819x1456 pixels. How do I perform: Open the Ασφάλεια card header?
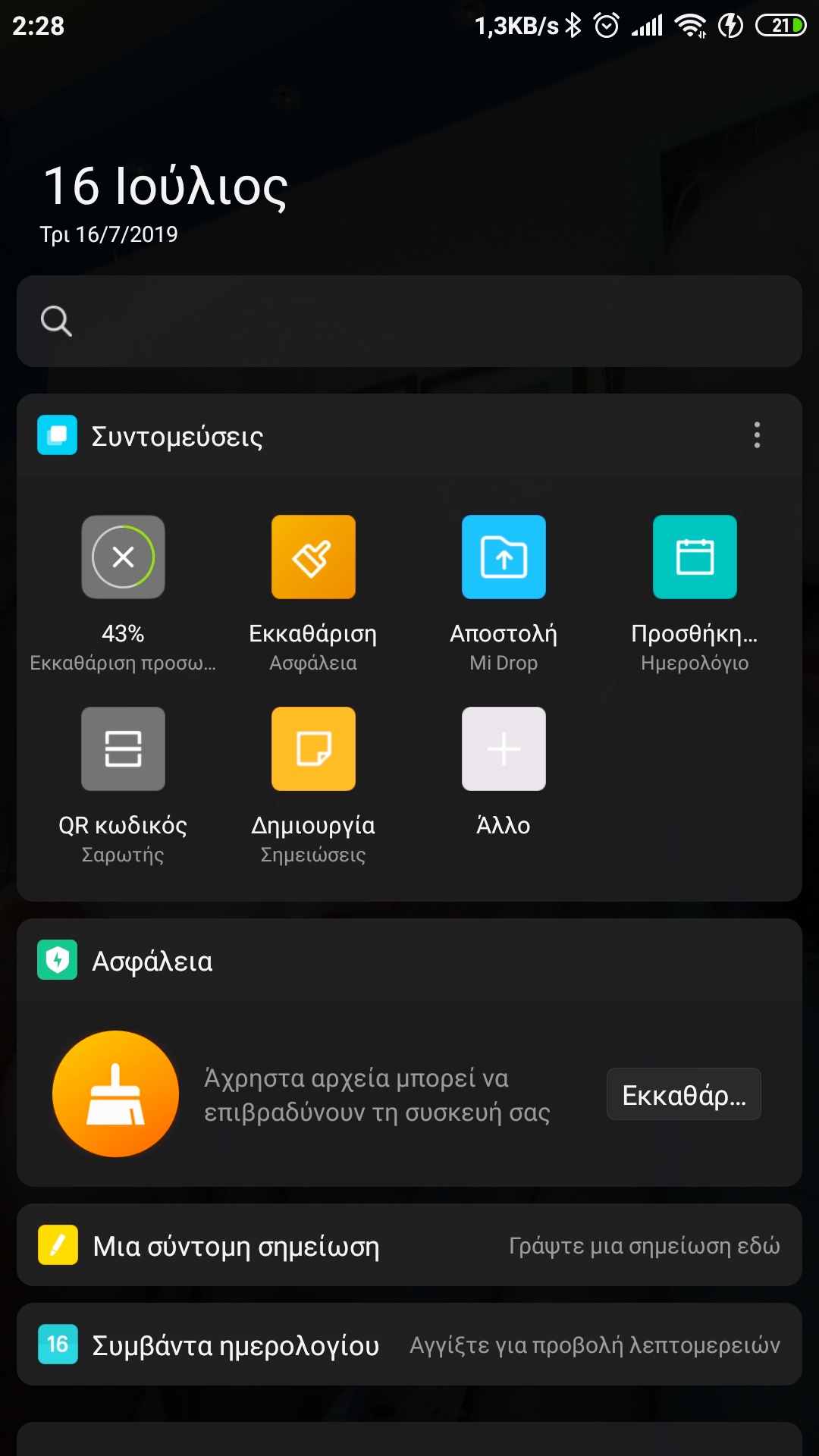click(152, 961)
